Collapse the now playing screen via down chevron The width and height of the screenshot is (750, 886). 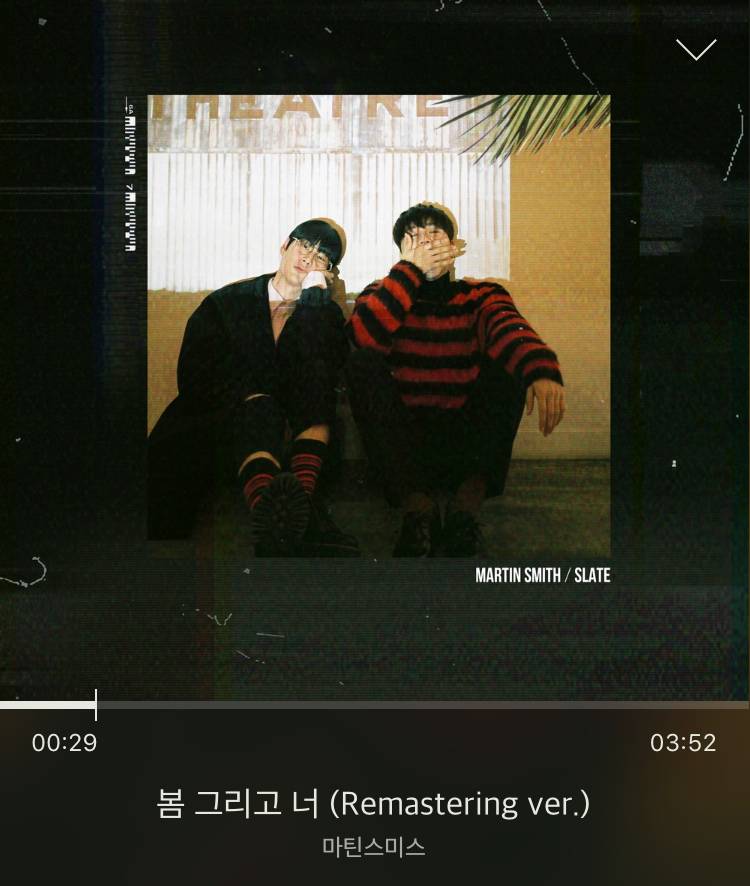pyautogui.click(x=697, y=49)
